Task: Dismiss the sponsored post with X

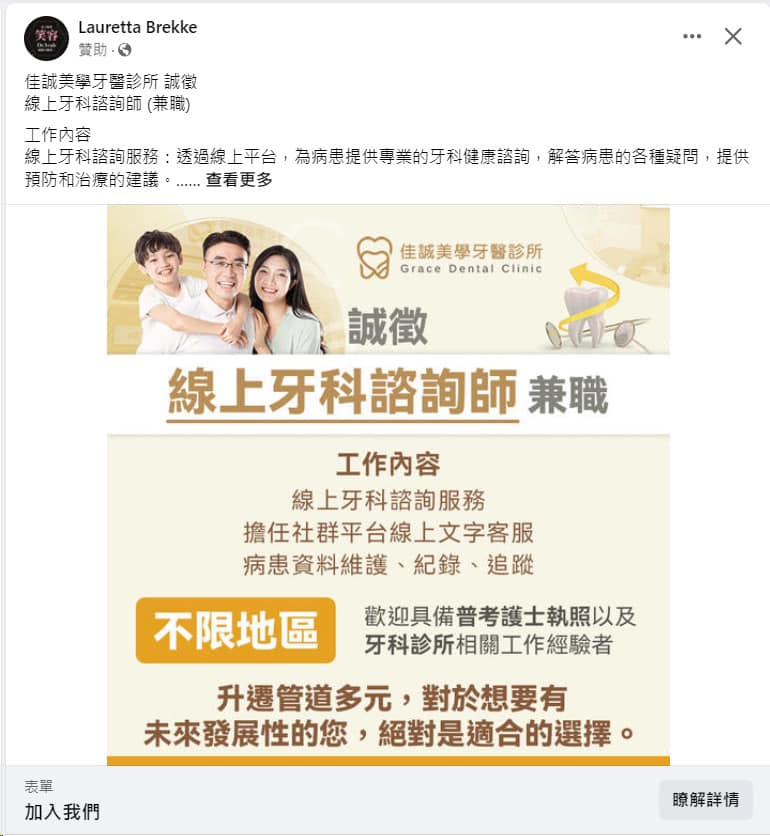Action: [733, 37]
